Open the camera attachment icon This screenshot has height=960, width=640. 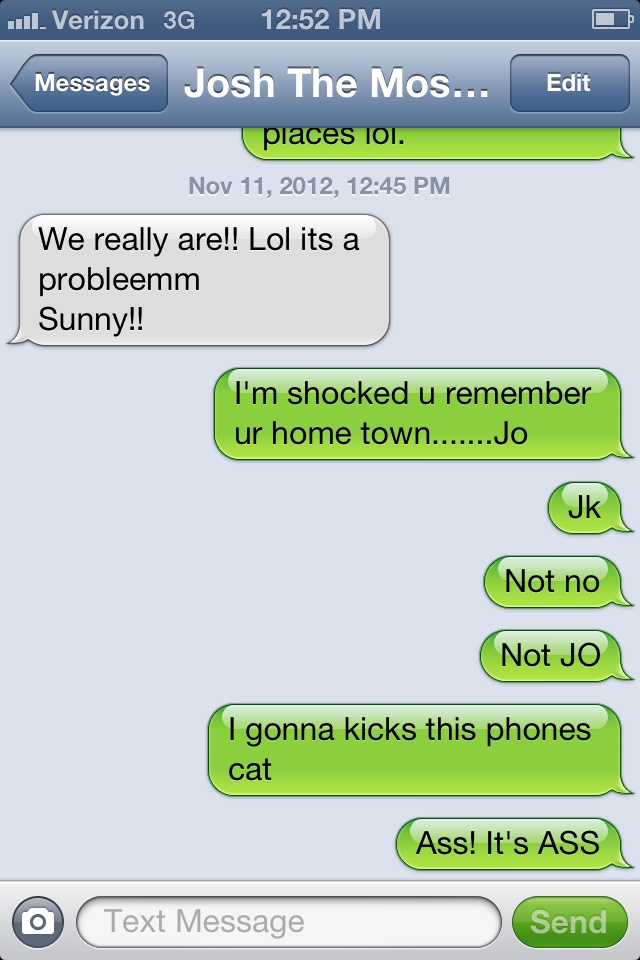coord(37,921)
